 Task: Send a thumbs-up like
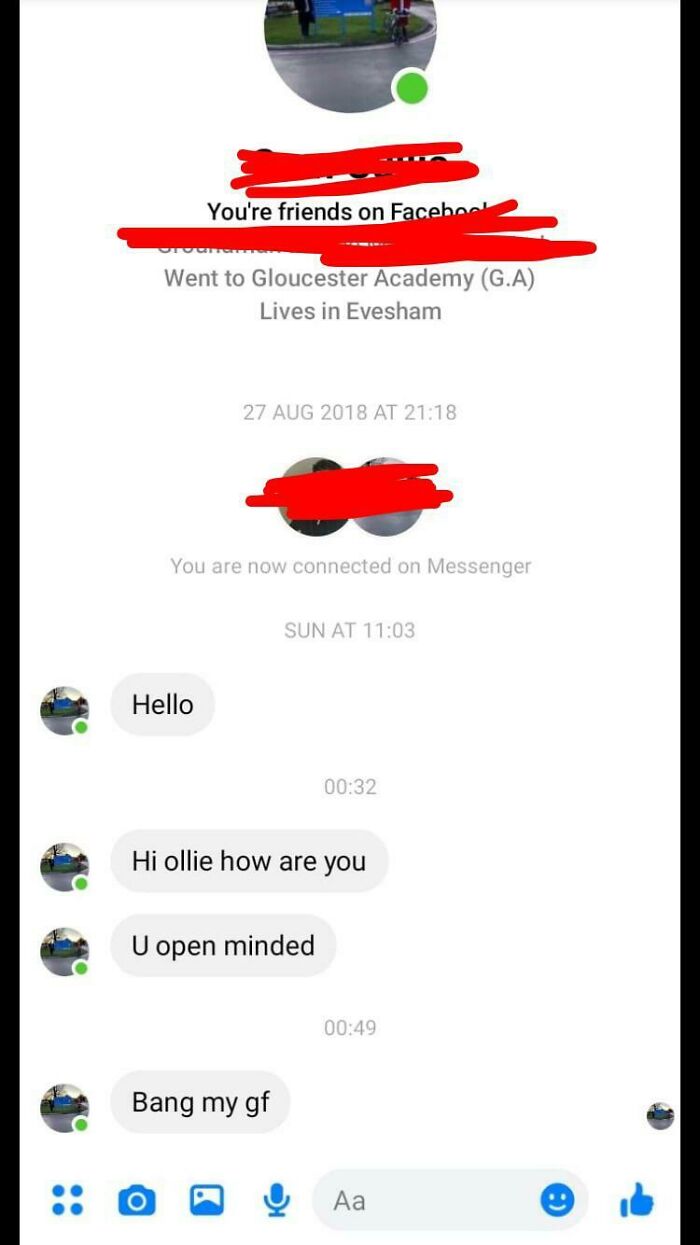click(637, 1200)
